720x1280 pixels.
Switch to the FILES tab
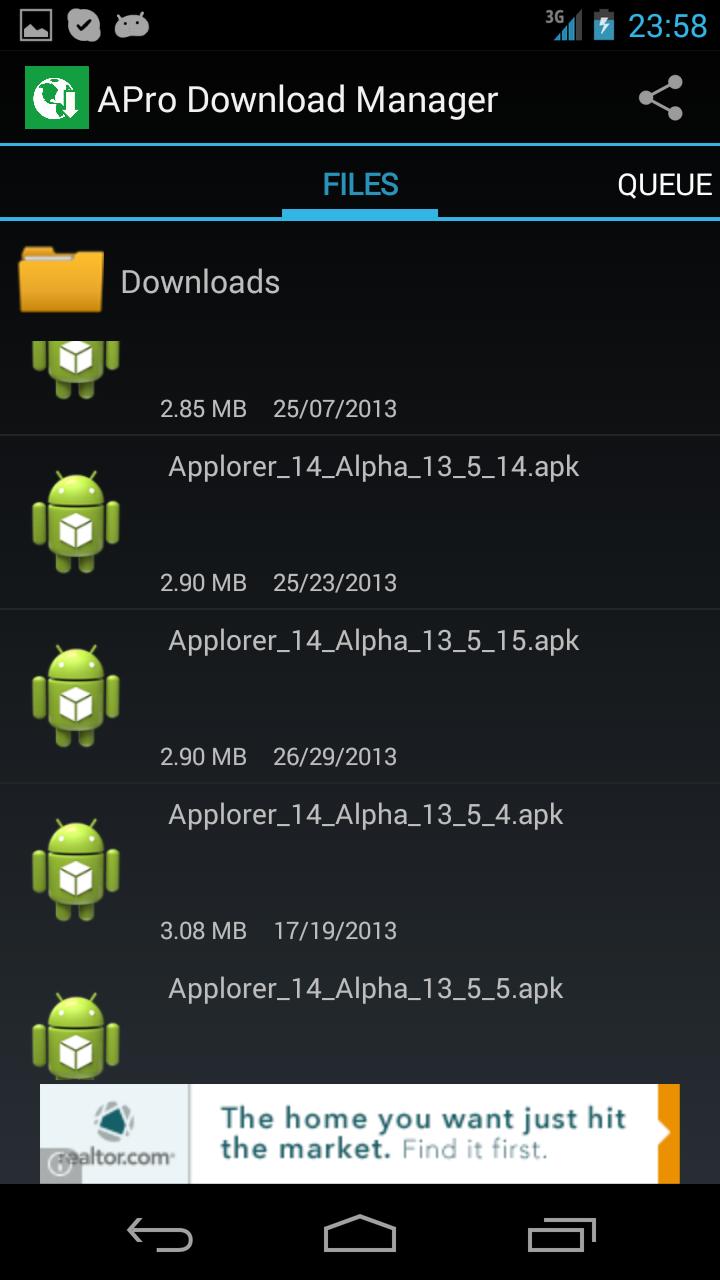coord(359,184)
